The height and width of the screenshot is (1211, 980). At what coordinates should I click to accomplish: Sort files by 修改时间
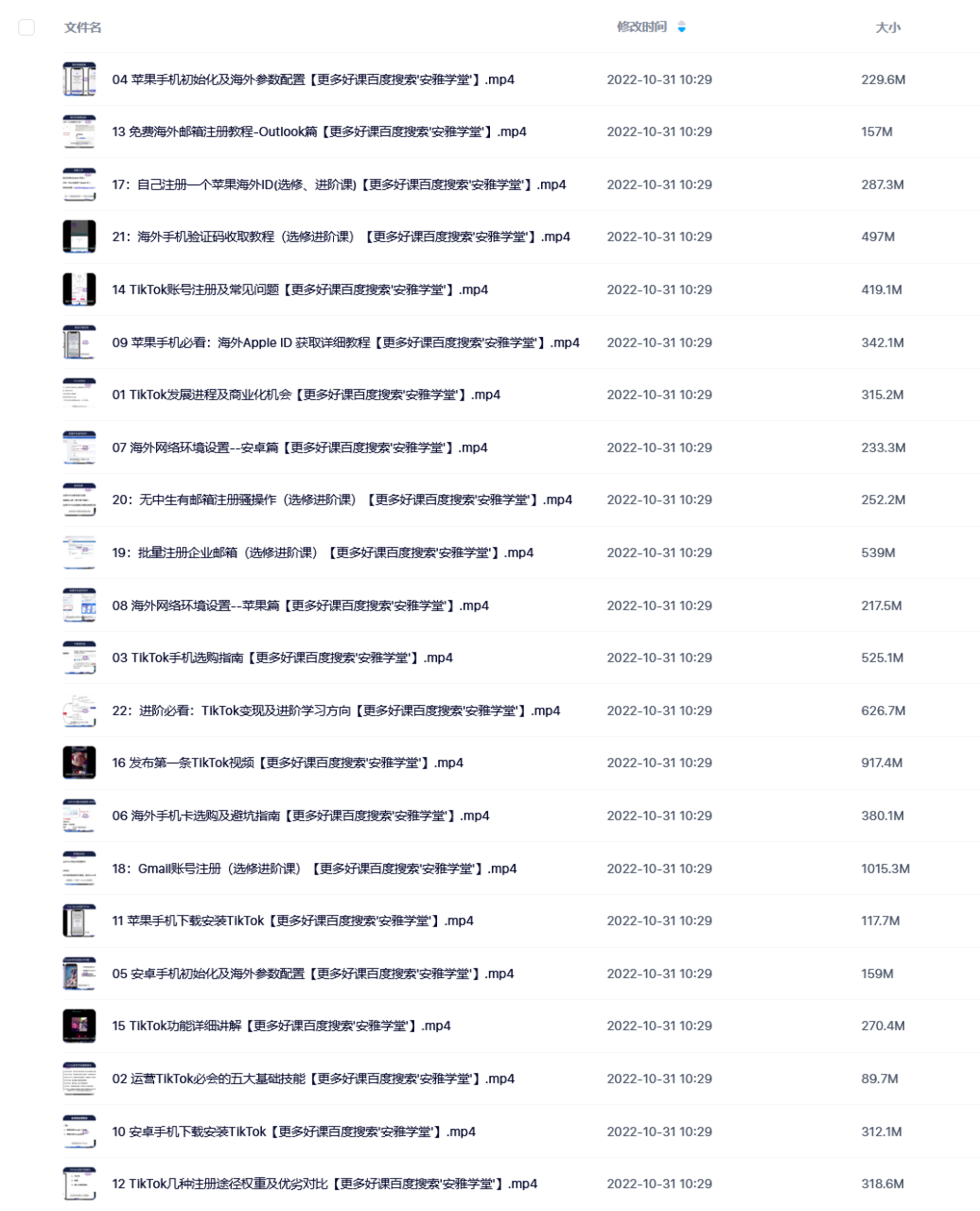point(642,27)
